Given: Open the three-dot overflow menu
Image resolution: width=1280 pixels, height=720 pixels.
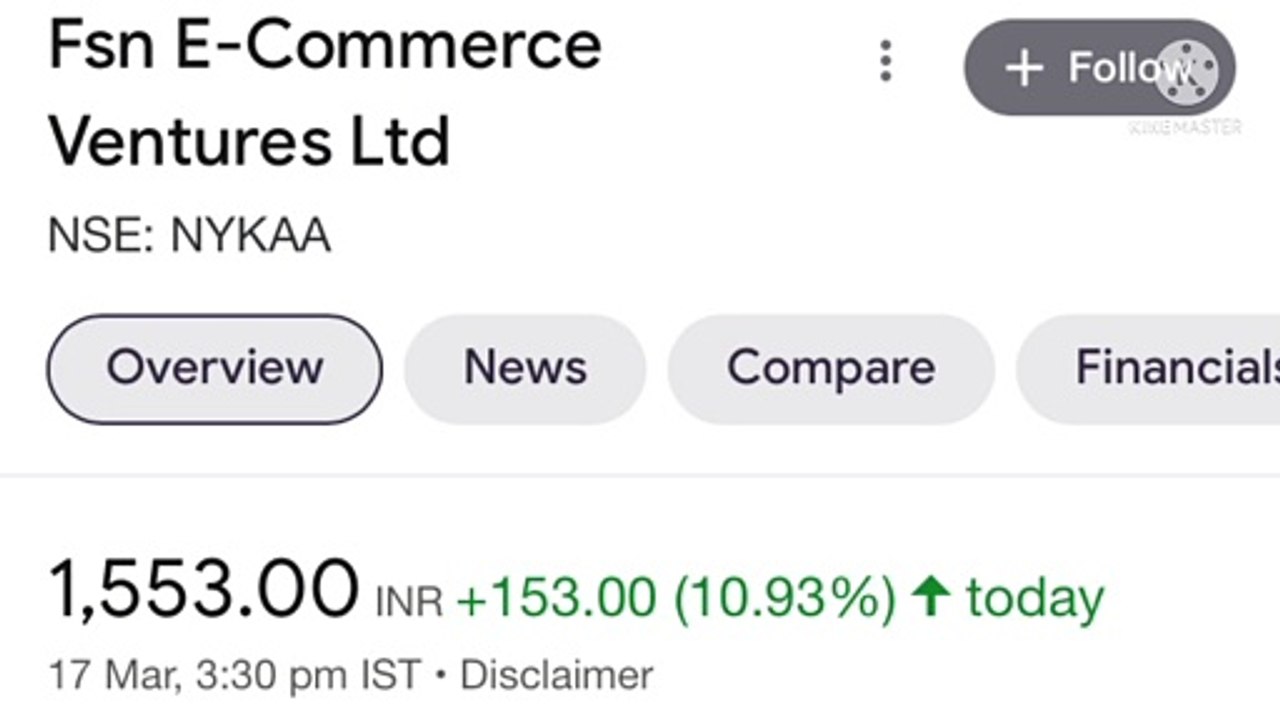Looking at the screenshot, I should (x=885, y=62).
